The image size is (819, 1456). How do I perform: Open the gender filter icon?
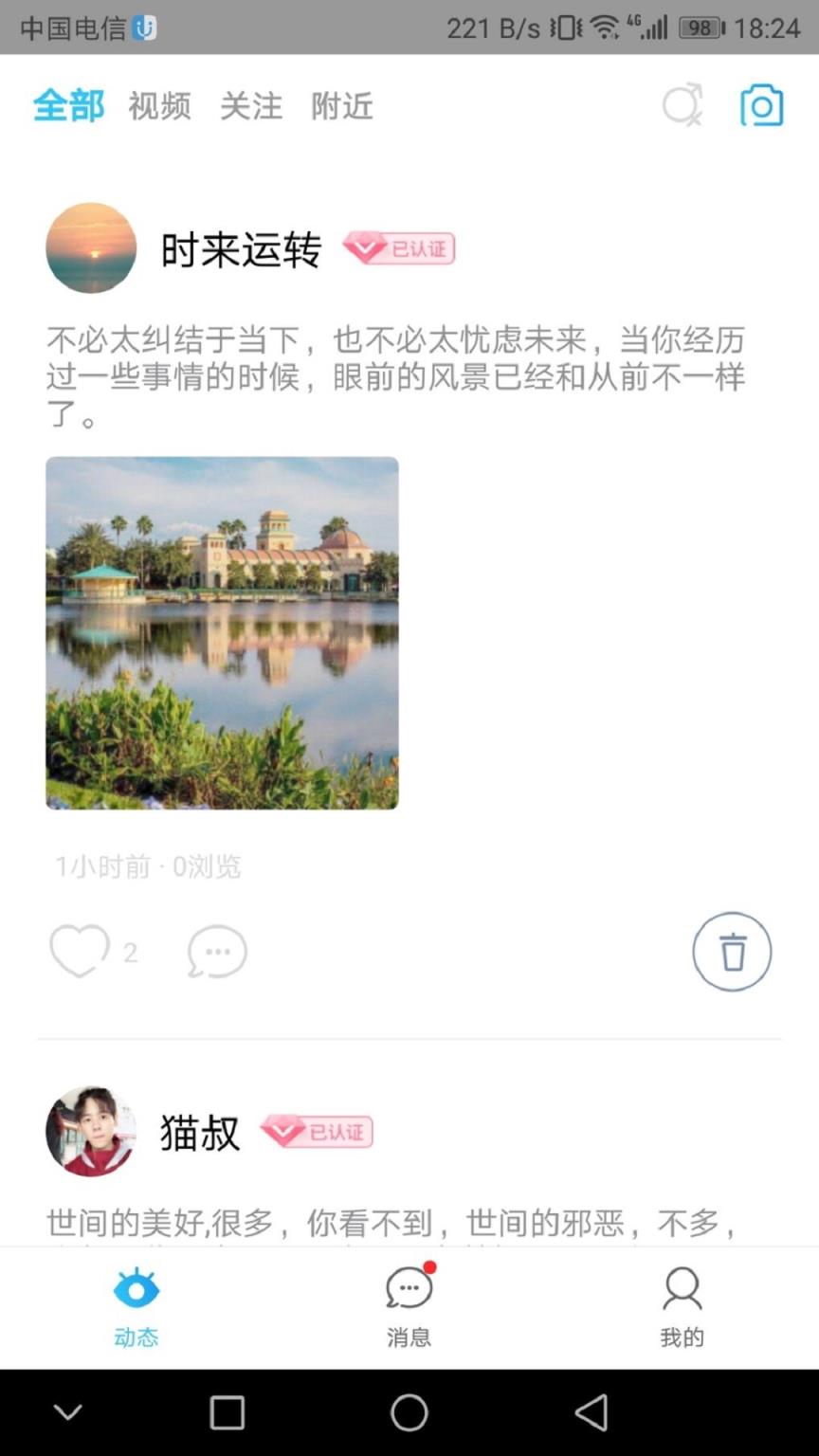(682, 105)
